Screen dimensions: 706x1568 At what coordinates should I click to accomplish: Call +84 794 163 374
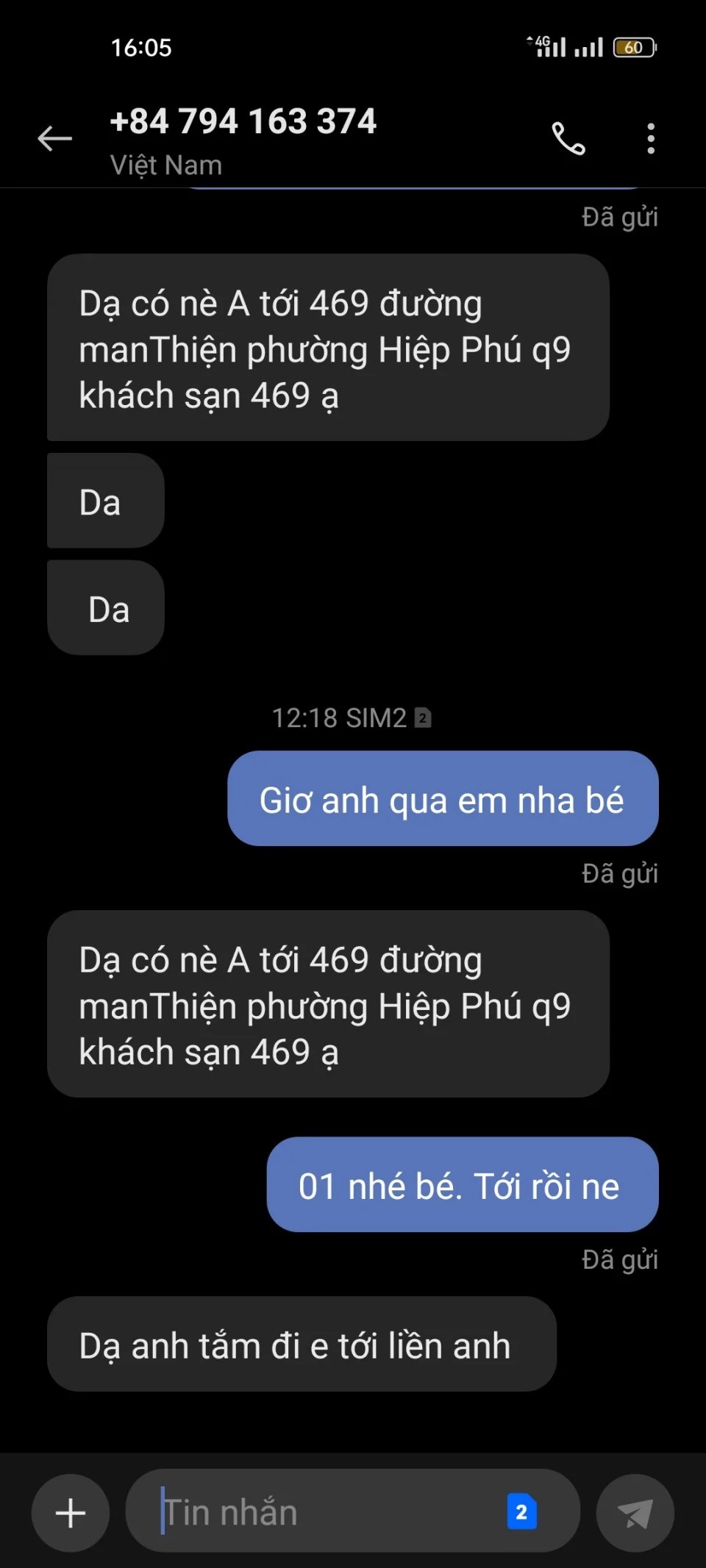point(568,138)
